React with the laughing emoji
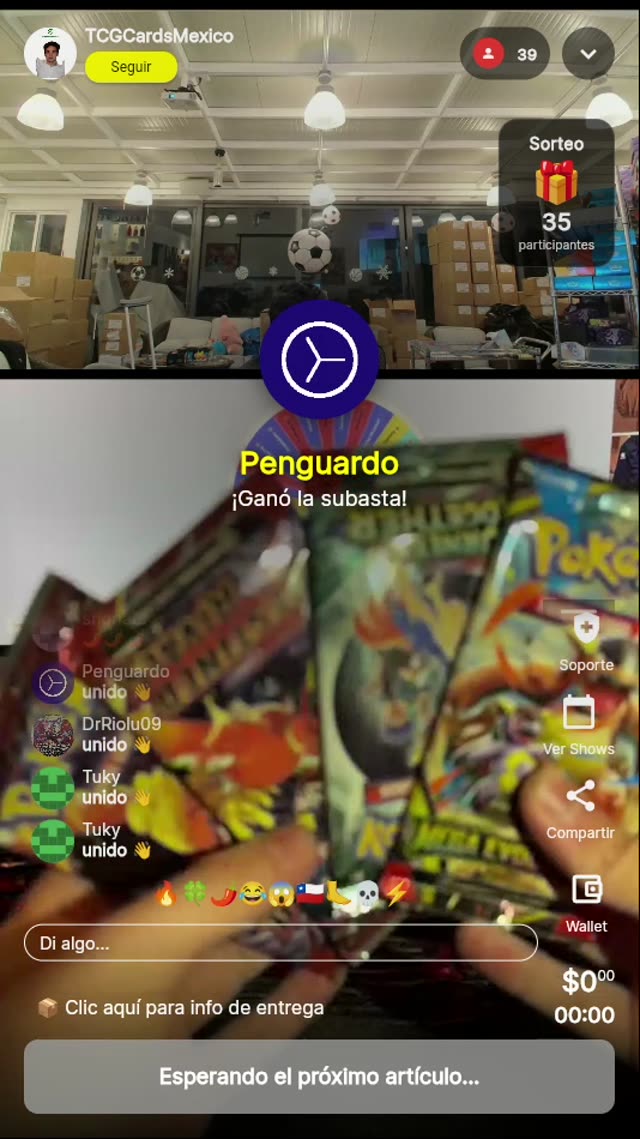Image resolution: width=640 pixels, height=1139 pixels. pos(252,893)
